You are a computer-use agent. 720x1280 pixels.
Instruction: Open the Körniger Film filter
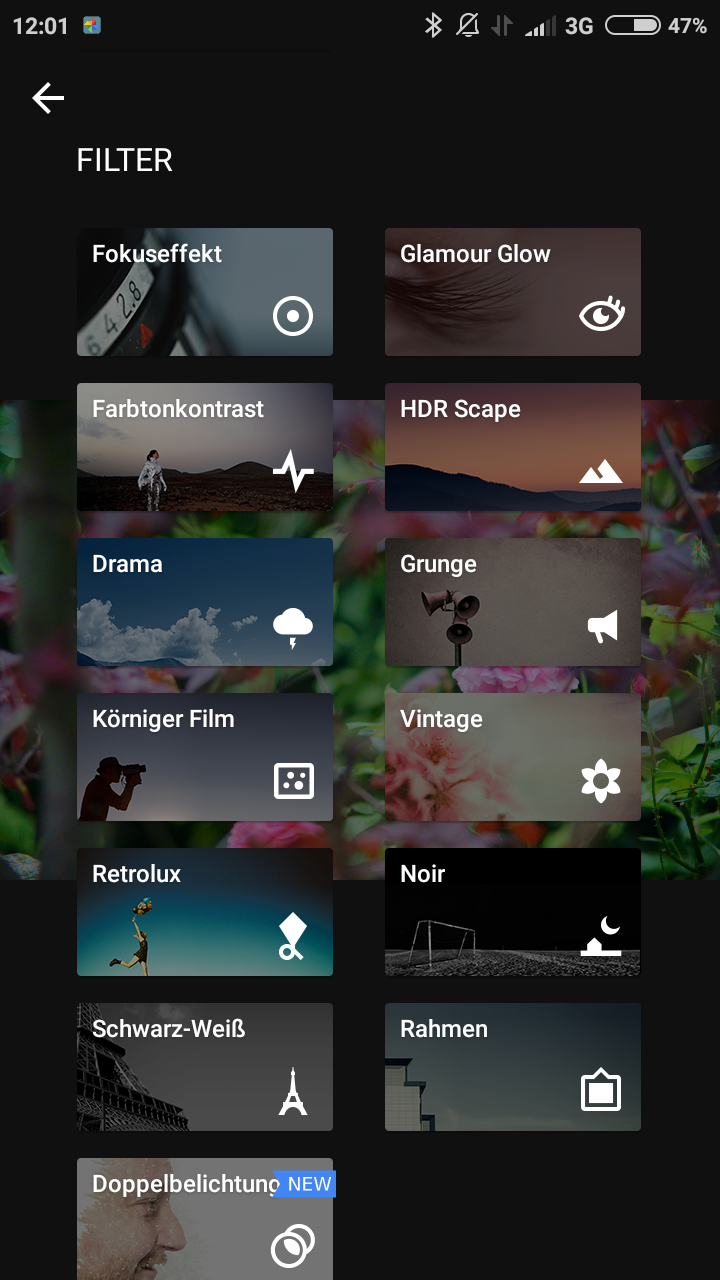[x=205, y=757]
